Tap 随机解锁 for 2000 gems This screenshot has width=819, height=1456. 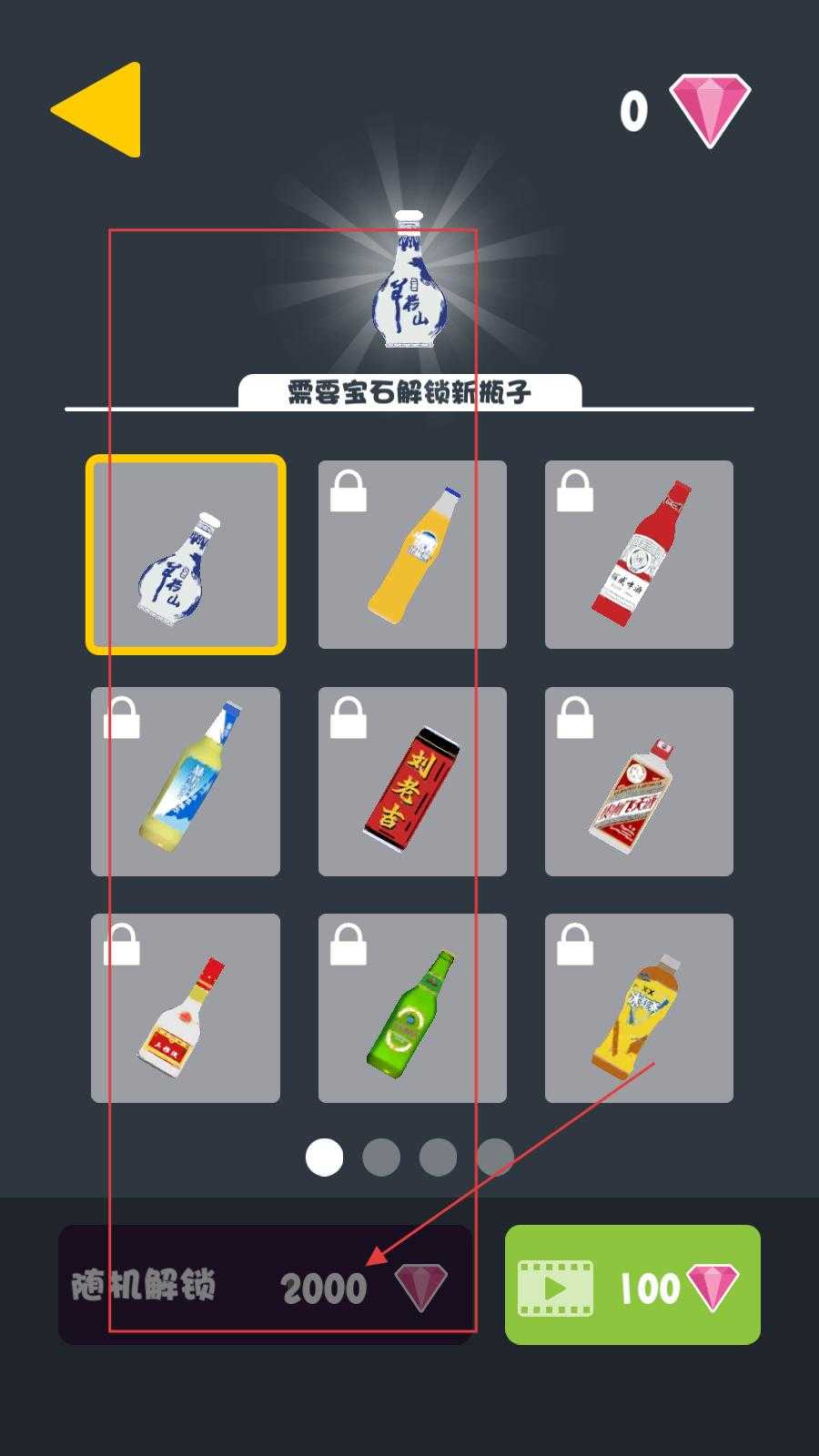(266, 1285)
